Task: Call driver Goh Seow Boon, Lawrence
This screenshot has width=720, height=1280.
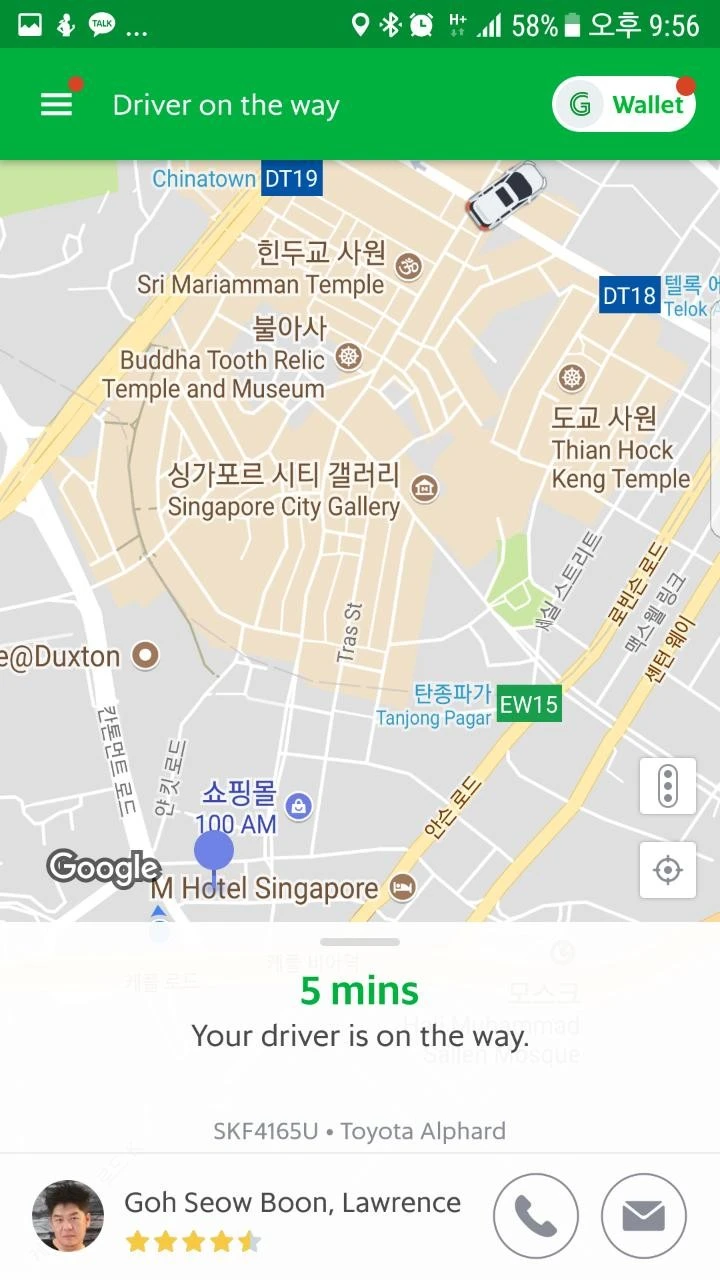Action: (536, 1216)
